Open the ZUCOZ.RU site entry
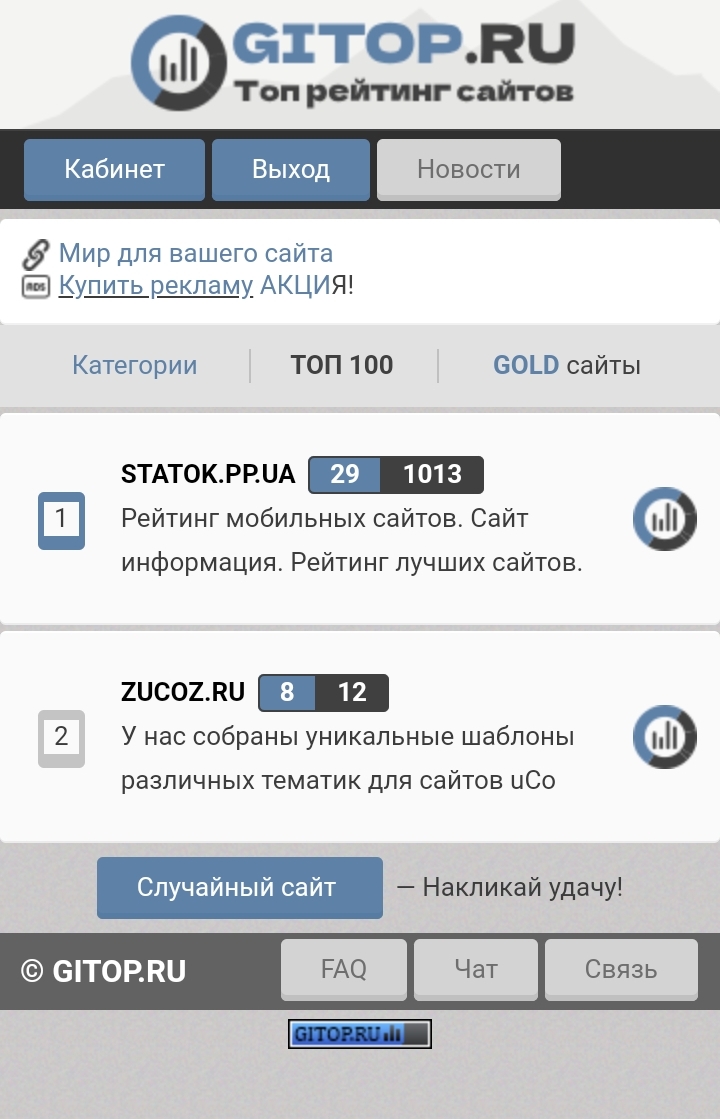Image resolution: width=720 pixels, height=1119 pixels. coord(183,692)
